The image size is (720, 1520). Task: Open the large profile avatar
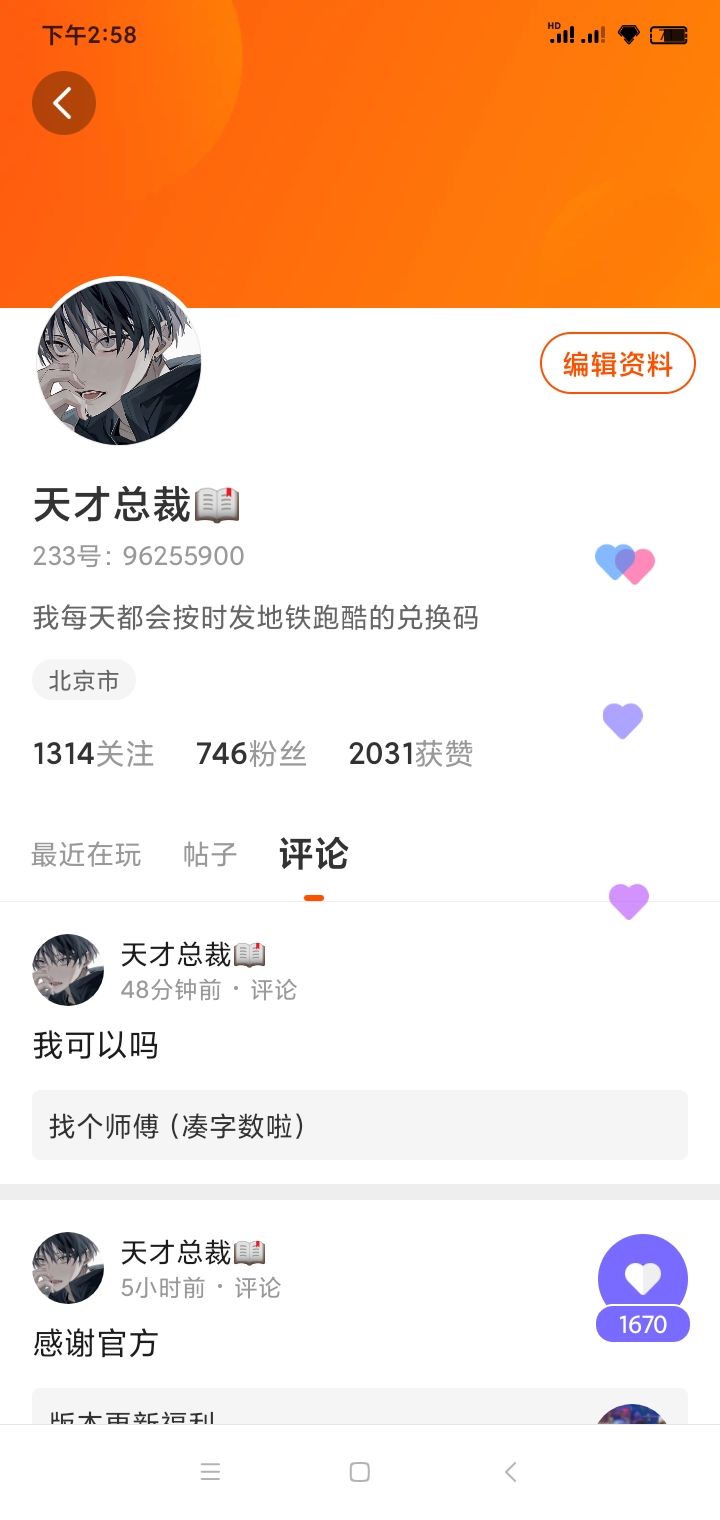(120, 362)
